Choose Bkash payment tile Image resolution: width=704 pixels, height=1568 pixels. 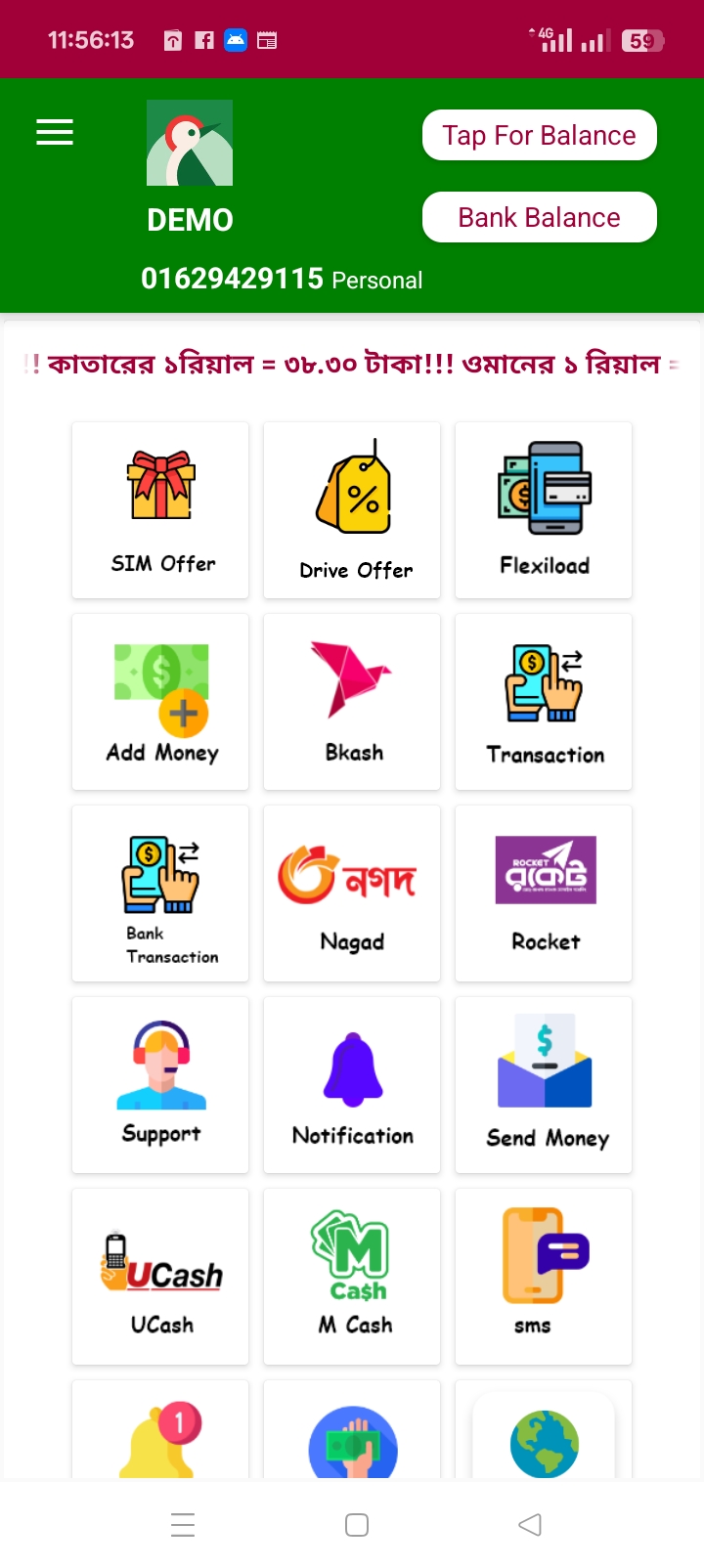(x=352, y=701)
